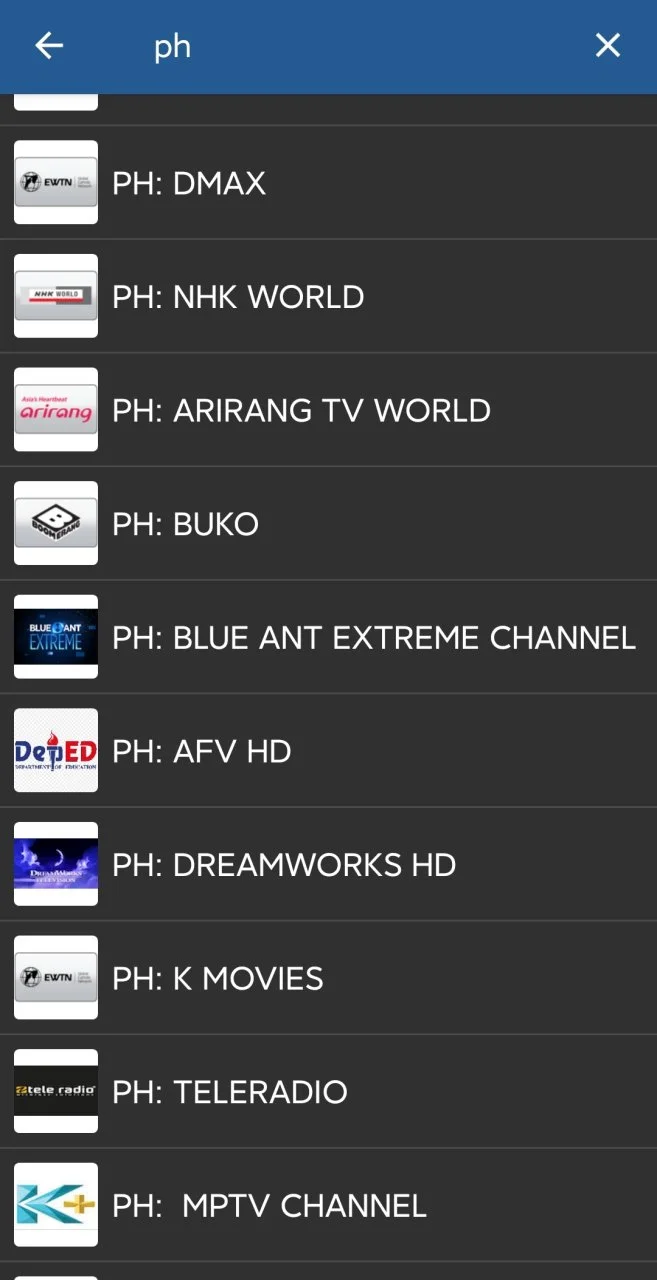Play the PH: K MOVIES channel

[x=328, y=978]
